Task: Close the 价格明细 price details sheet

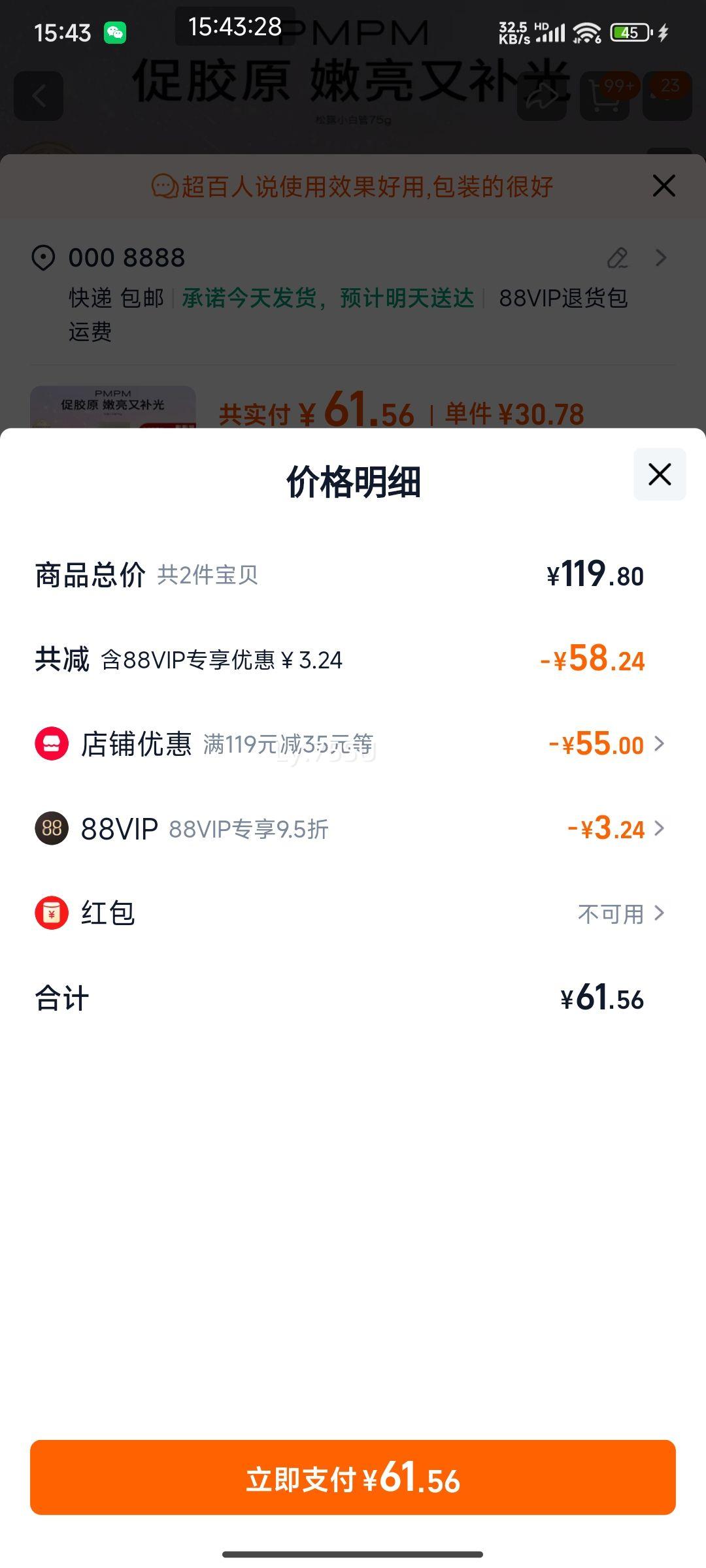Action: click(660, 474)
